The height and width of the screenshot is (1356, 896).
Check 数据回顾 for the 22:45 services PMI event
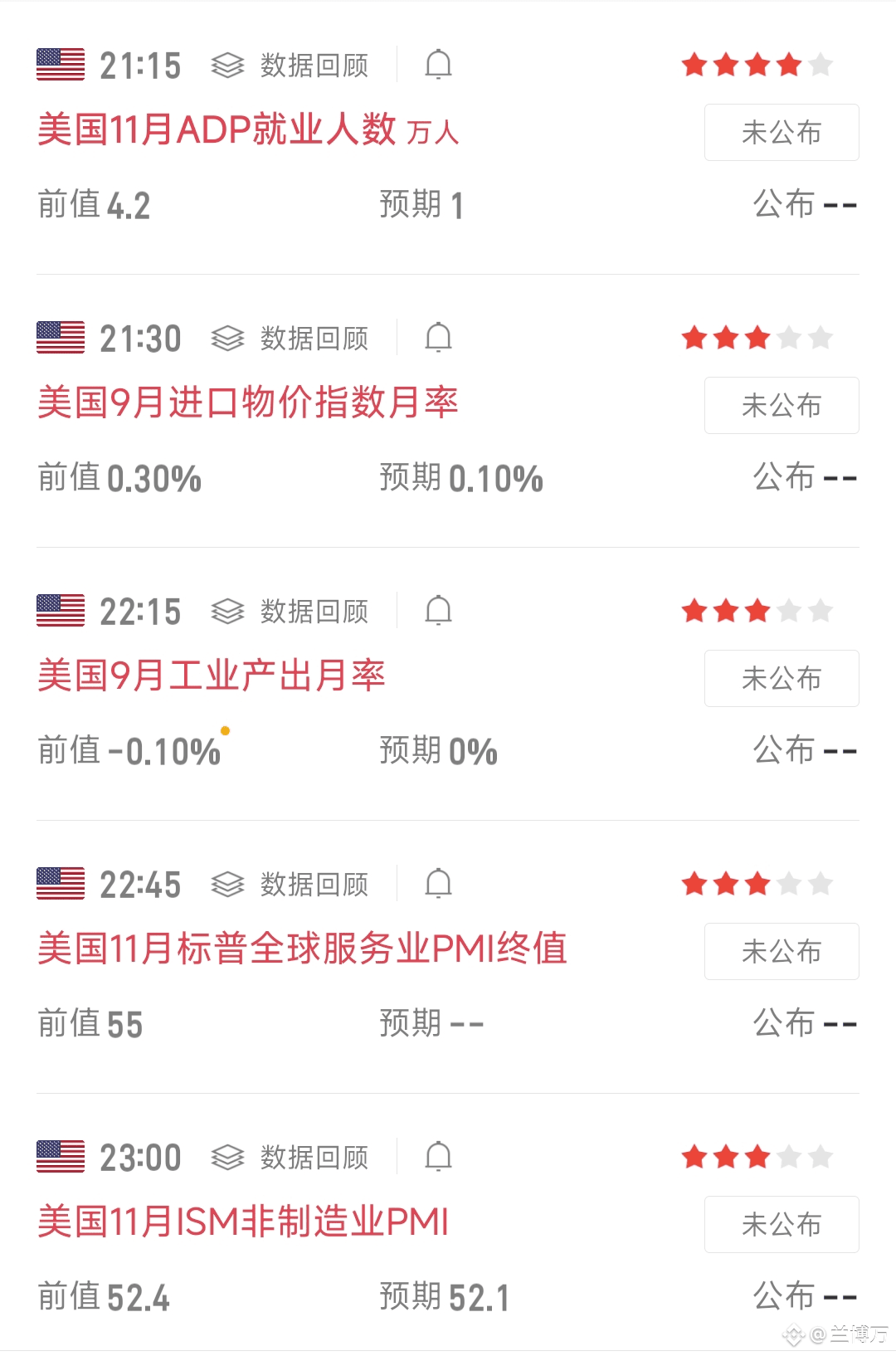click(290, 885)
